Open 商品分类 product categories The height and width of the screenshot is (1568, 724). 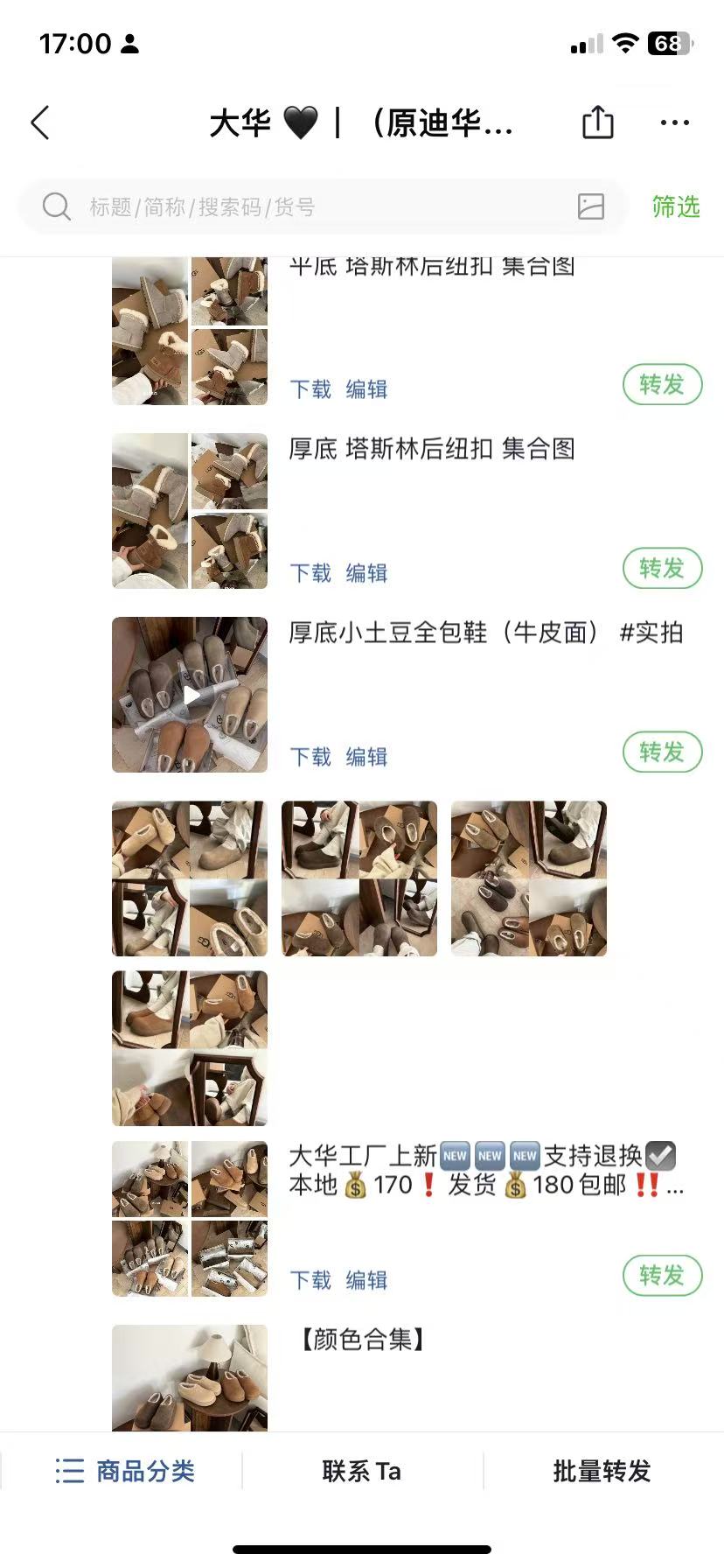coord(124,1471)
